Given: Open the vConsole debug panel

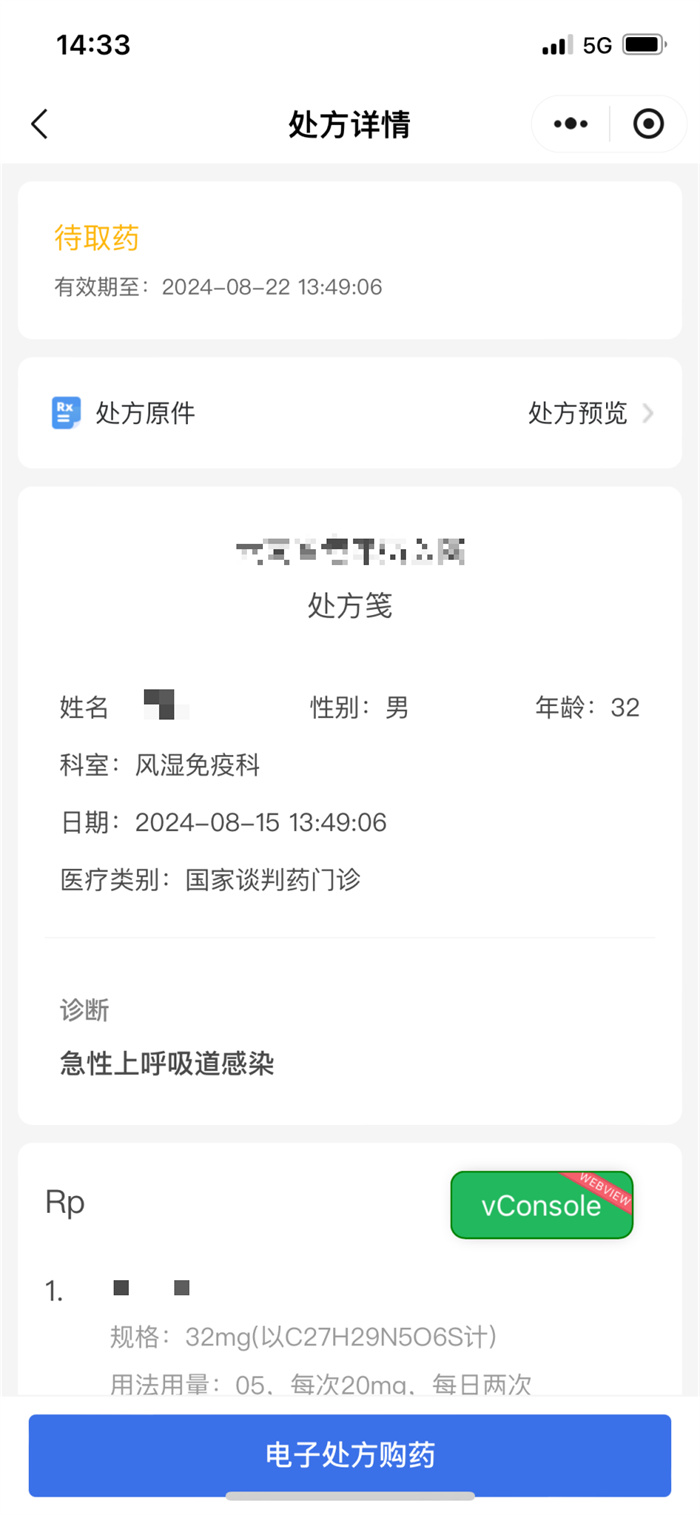Looking at the screenshot, I should point(542,1205).
